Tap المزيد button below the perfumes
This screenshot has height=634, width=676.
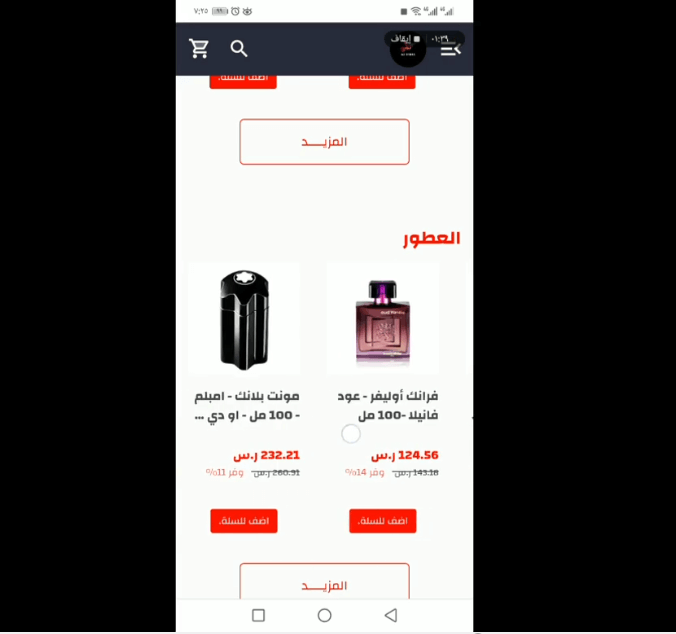[324, 583]
